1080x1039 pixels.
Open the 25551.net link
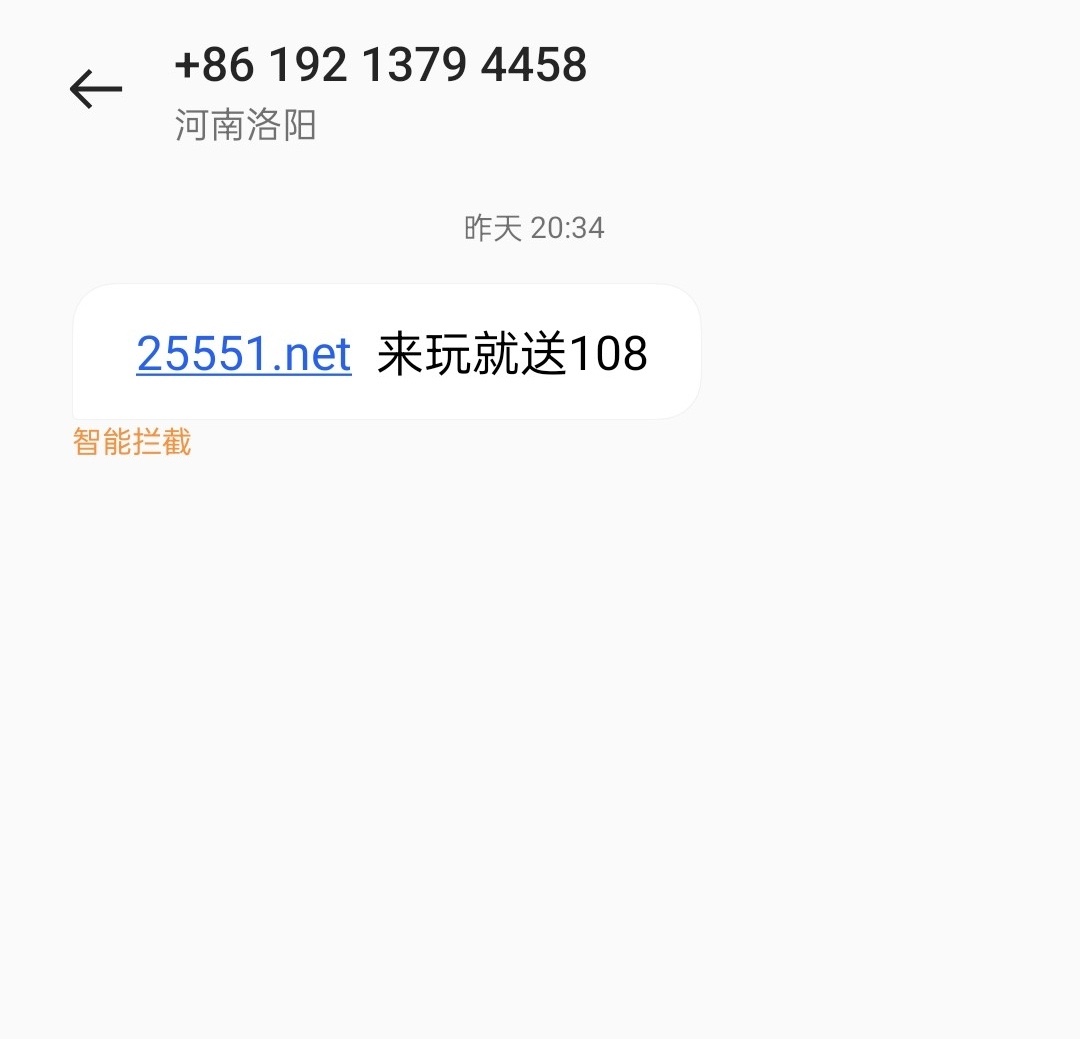(x=243, y=354)
